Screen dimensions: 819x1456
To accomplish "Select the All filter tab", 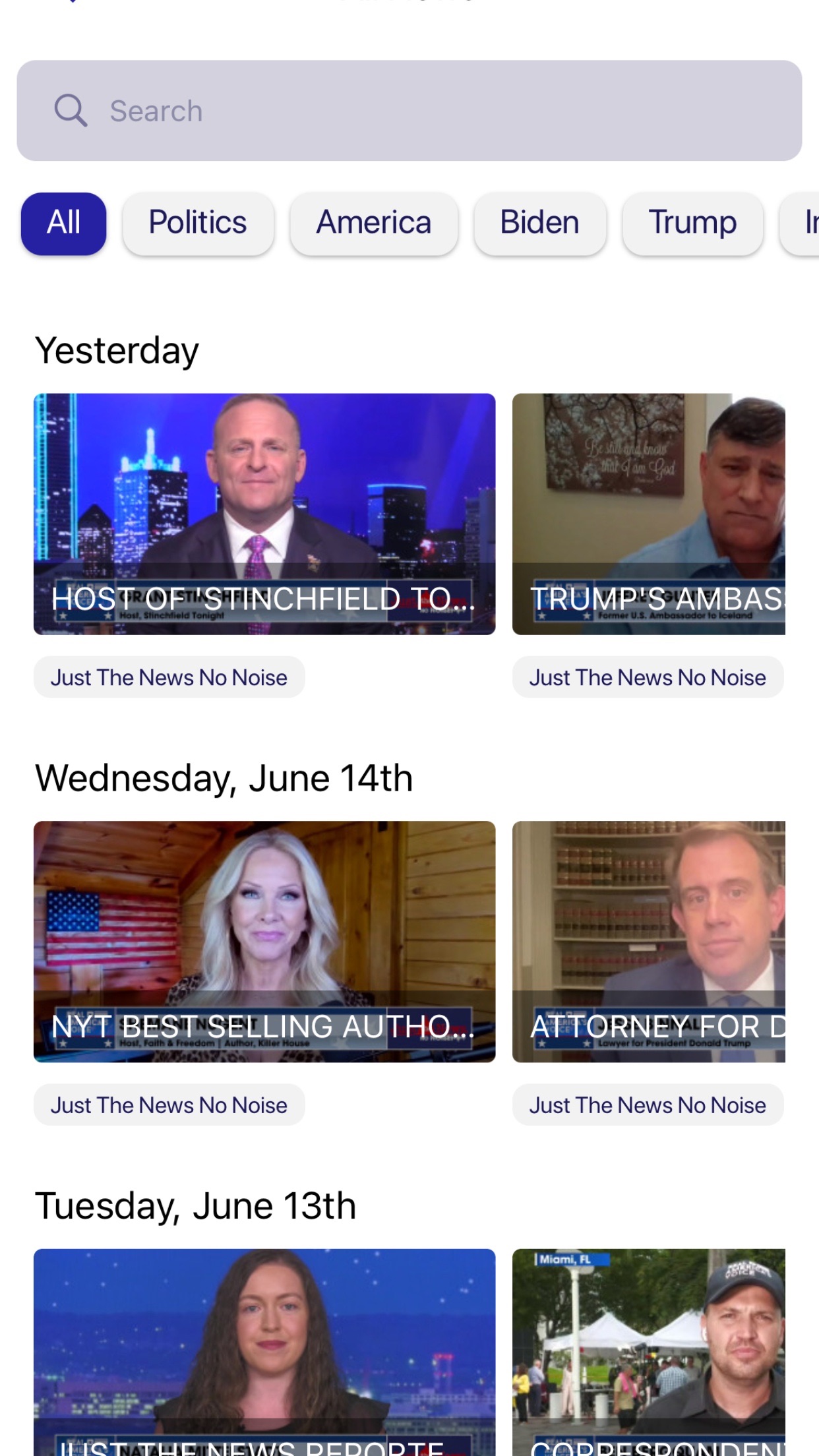I will 63,223.
